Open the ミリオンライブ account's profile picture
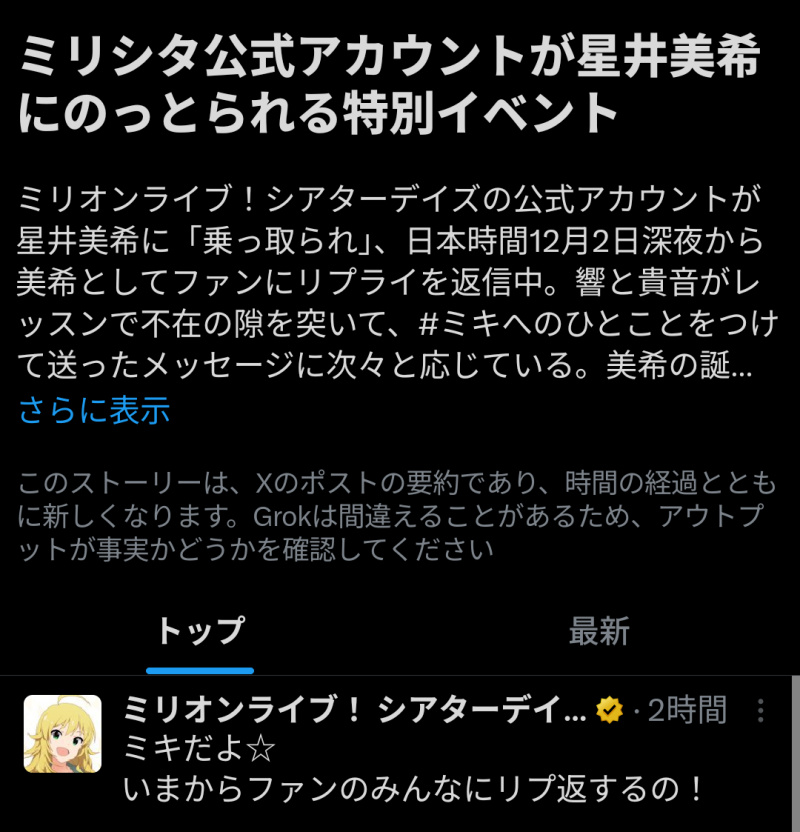 coord(62,734)
